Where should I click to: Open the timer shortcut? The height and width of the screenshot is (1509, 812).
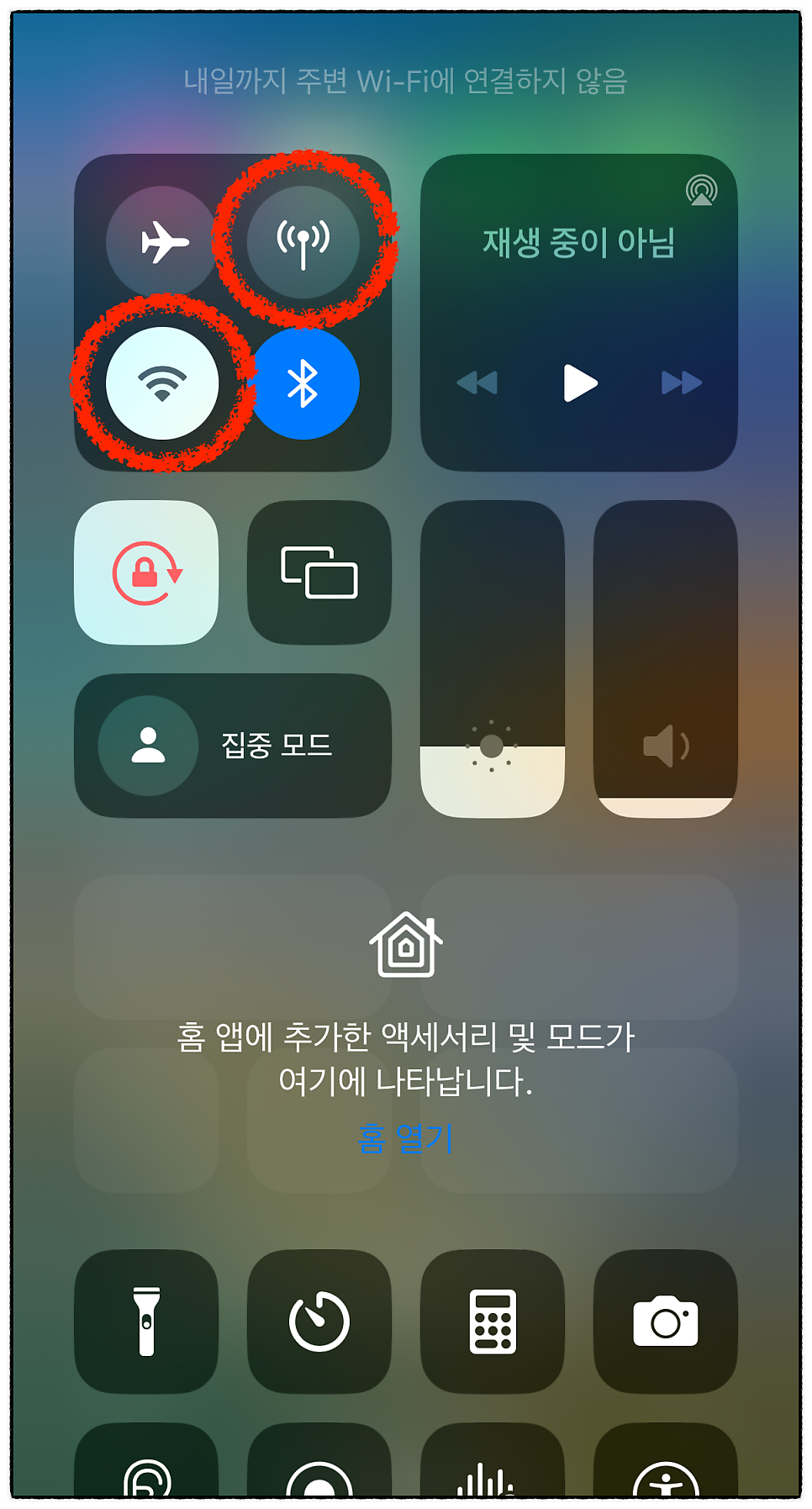click(319, 1321)
